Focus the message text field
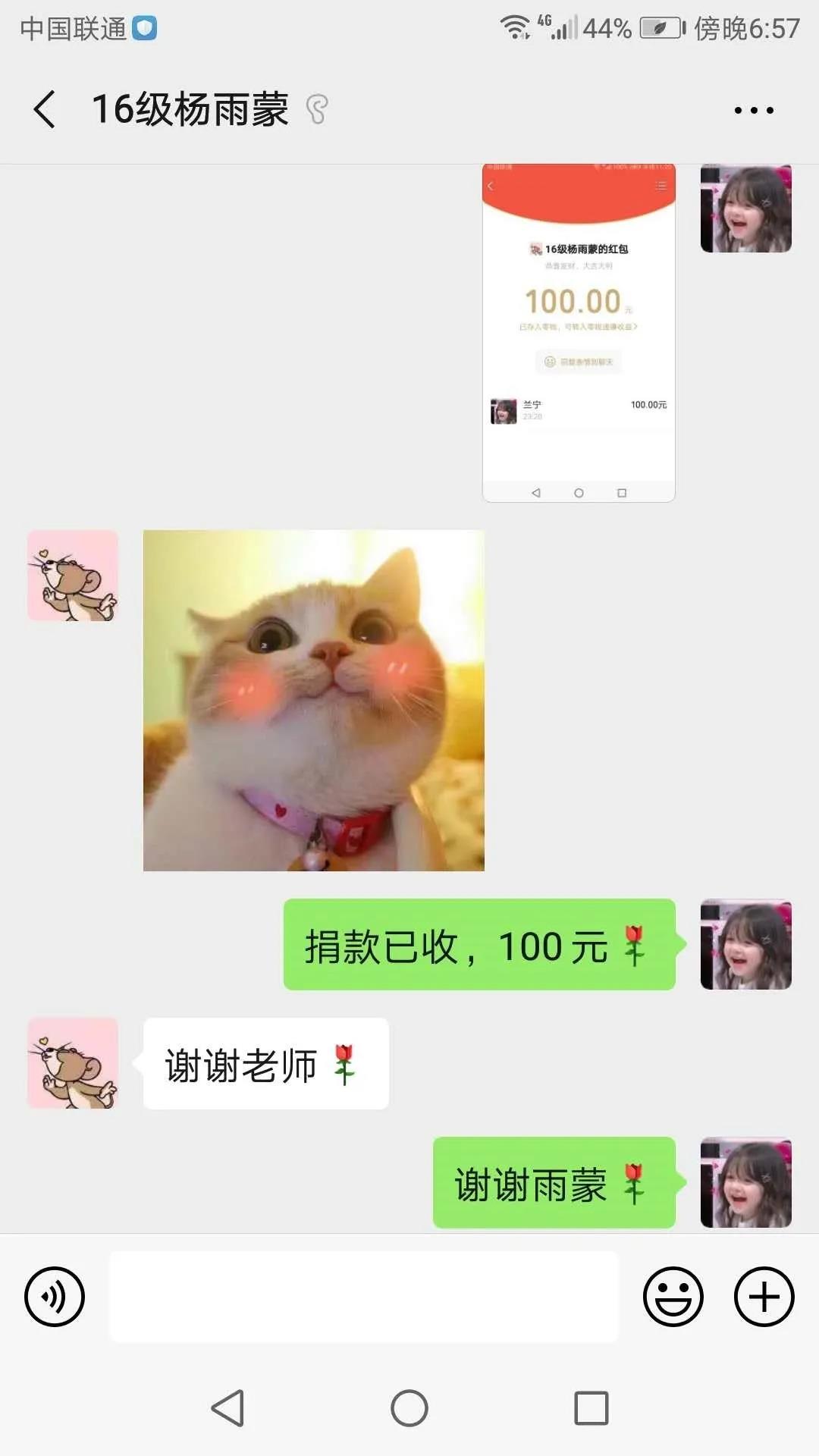 364,1296
